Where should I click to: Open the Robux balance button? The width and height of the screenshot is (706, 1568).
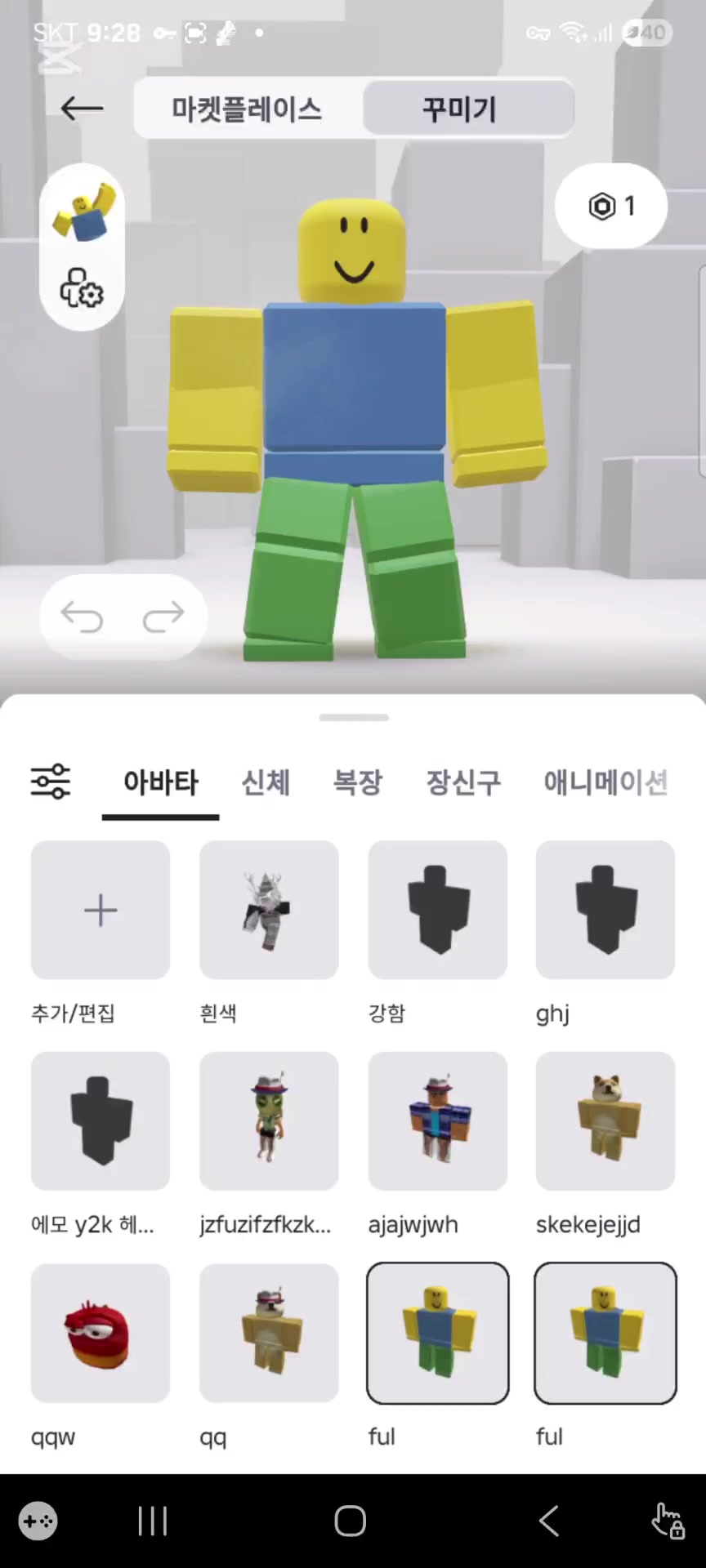click(611, 206)
